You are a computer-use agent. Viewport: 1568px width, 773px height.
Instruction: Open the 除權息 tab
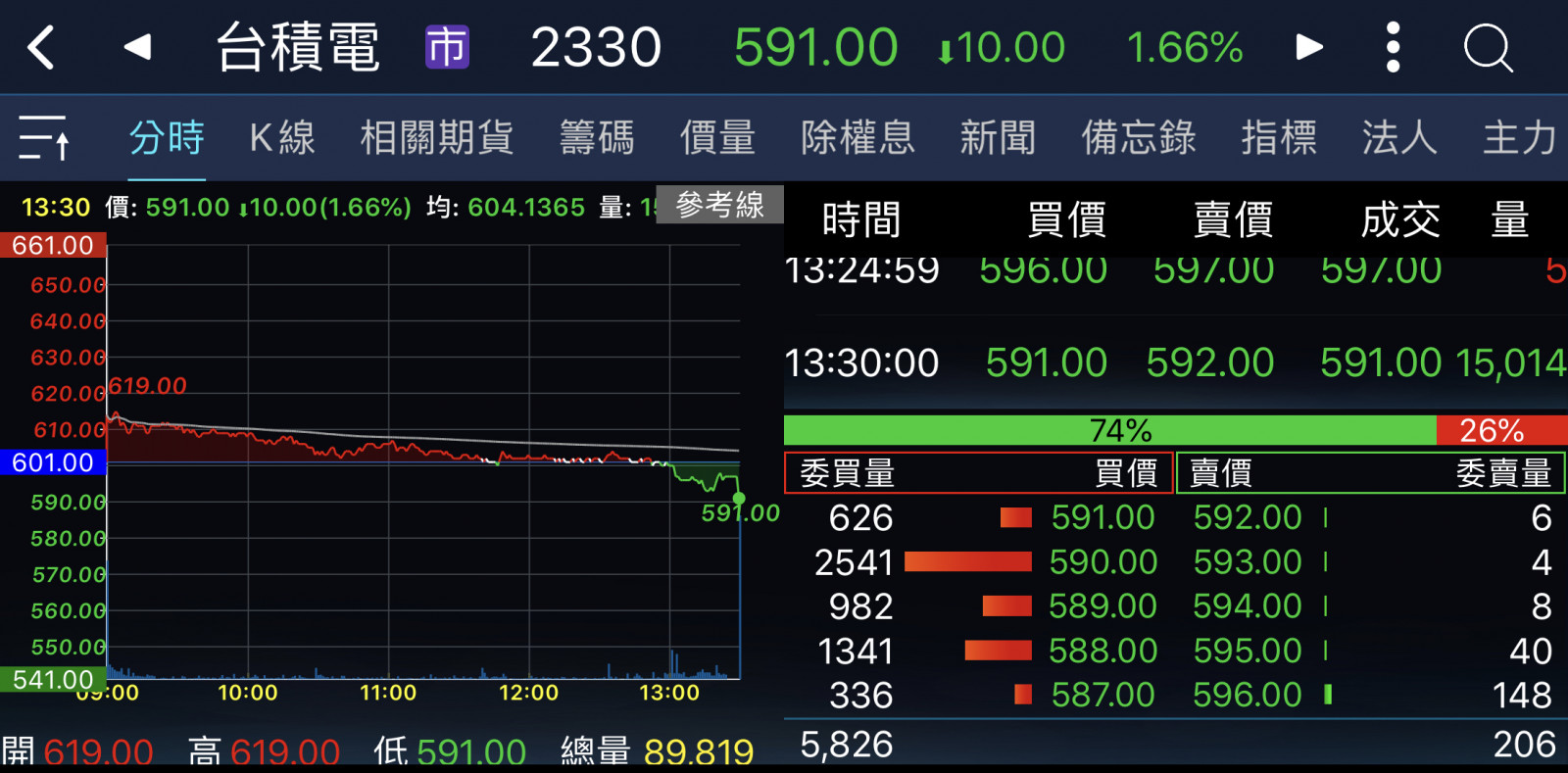pyautogui.click(x=857, y=137)
